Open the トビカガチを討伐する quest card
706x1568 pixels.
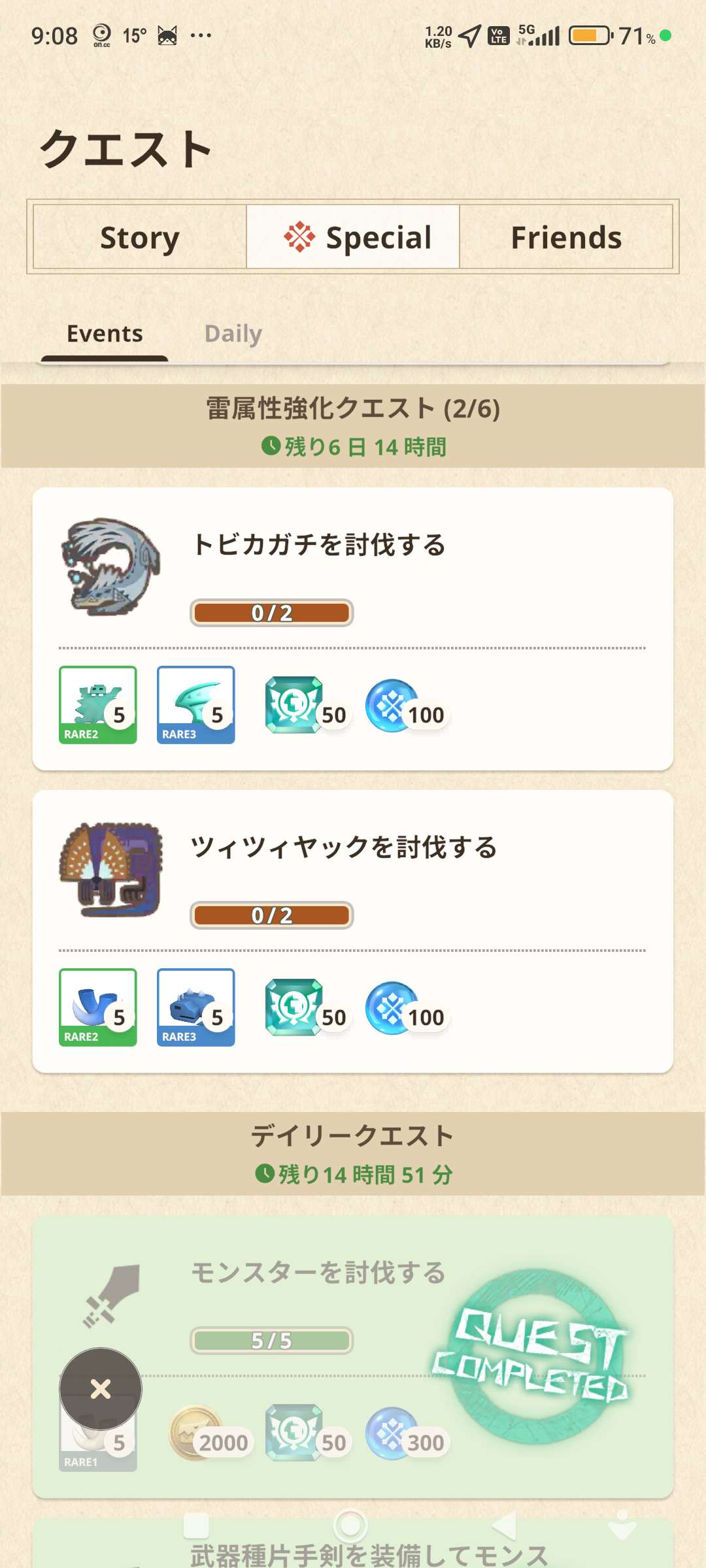coord(353,575)
